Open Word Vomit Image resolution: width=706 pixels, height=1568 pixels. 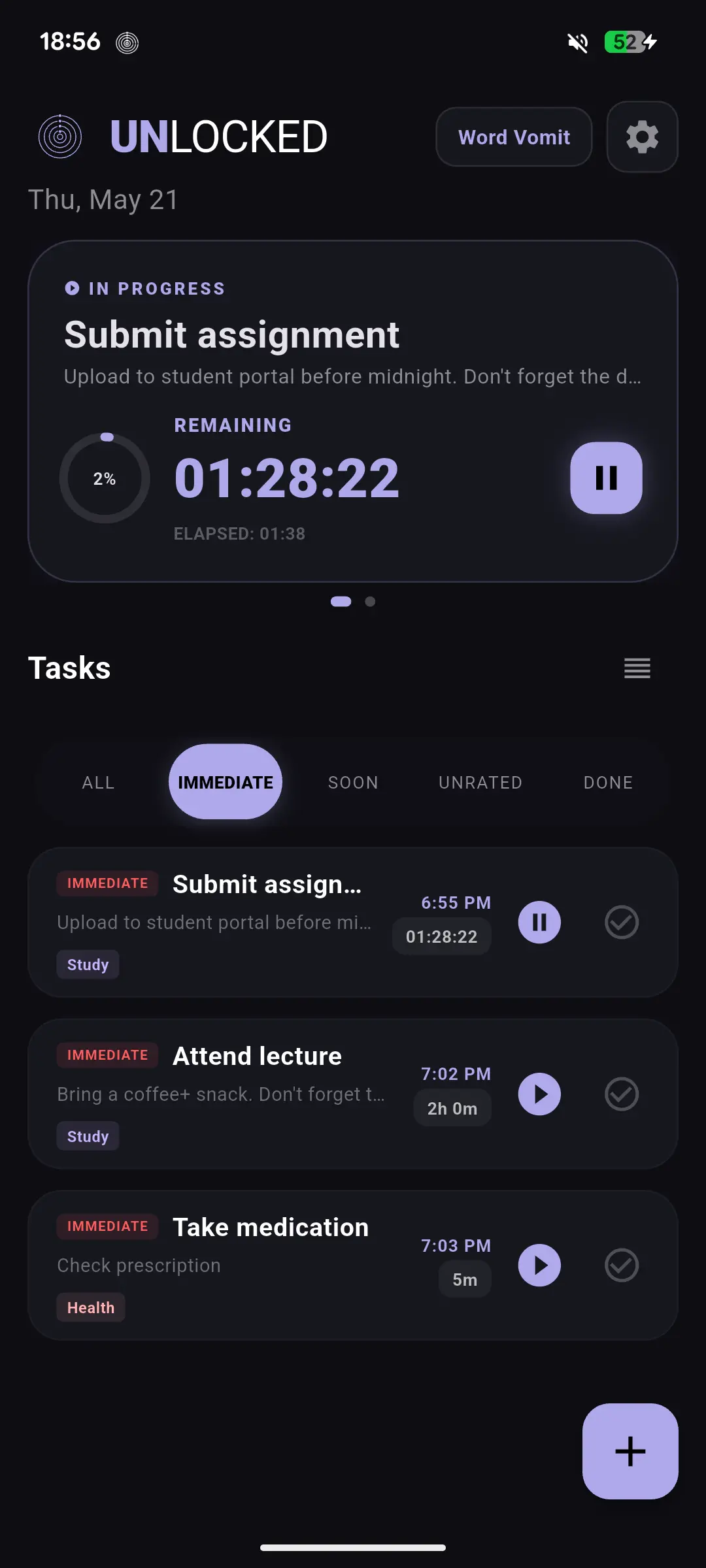pyautogui.click(x=514, y=137)
